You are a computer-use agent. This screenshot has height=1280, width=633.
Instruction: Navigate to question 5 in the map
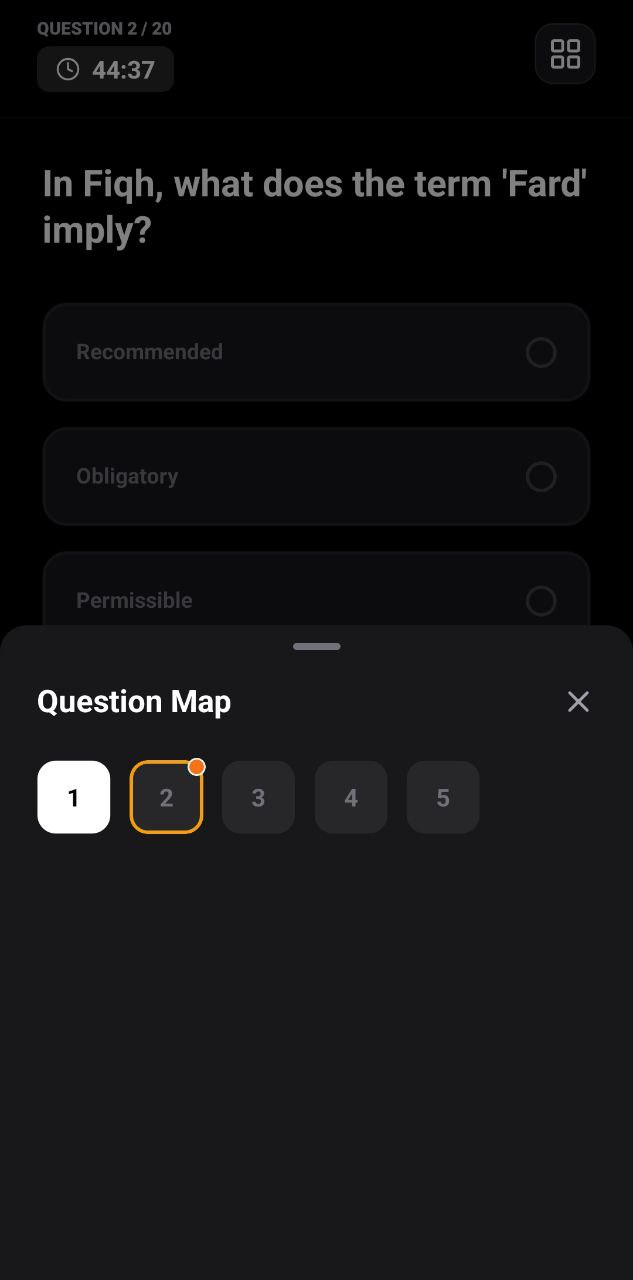443,797
